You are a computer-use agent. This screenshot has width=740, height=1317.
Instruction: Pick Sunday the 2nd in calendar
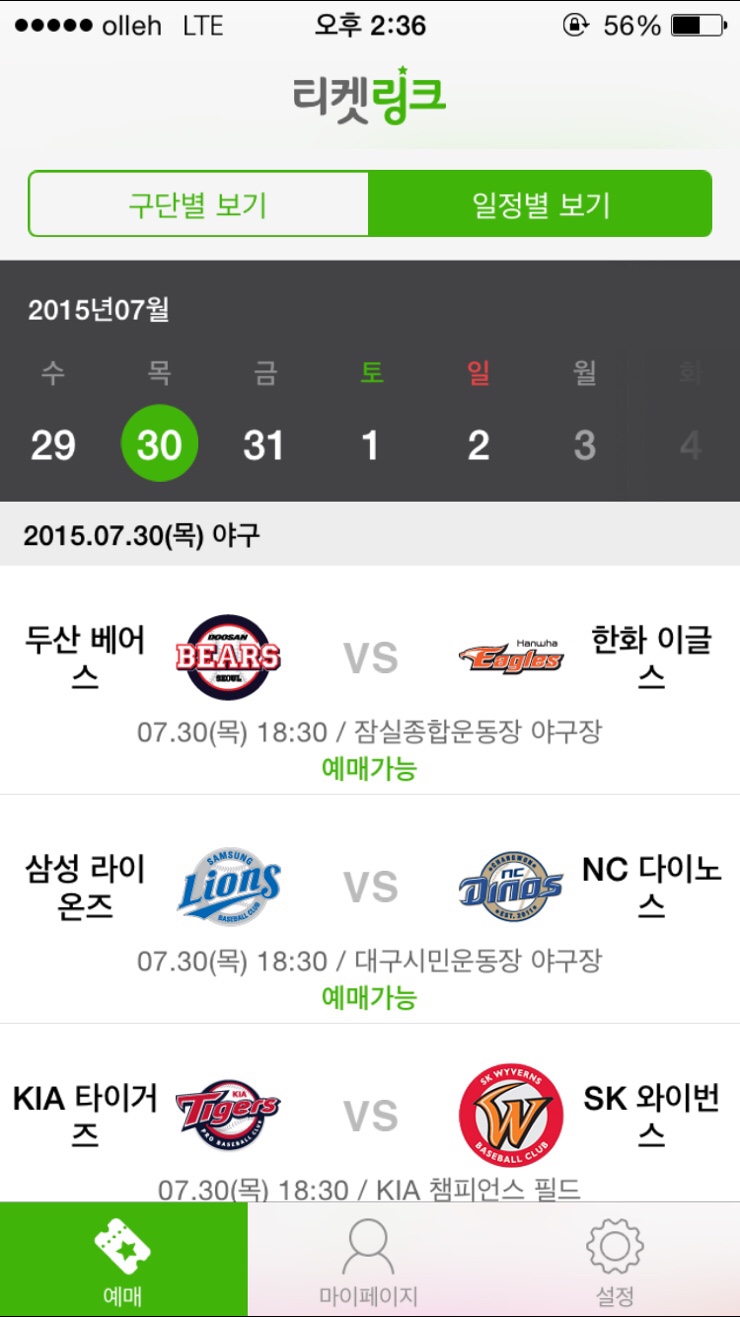[478, 444]
